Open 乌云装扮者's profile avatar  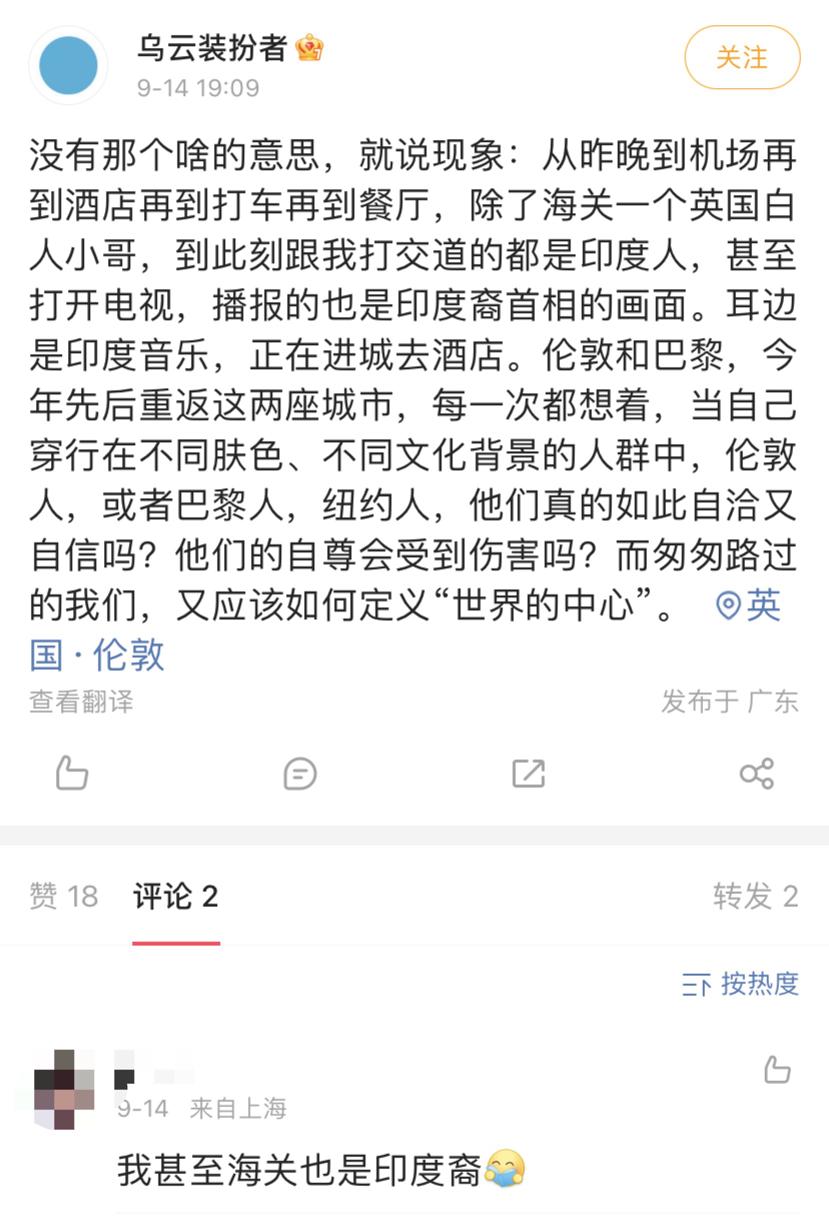coord(68,66)
